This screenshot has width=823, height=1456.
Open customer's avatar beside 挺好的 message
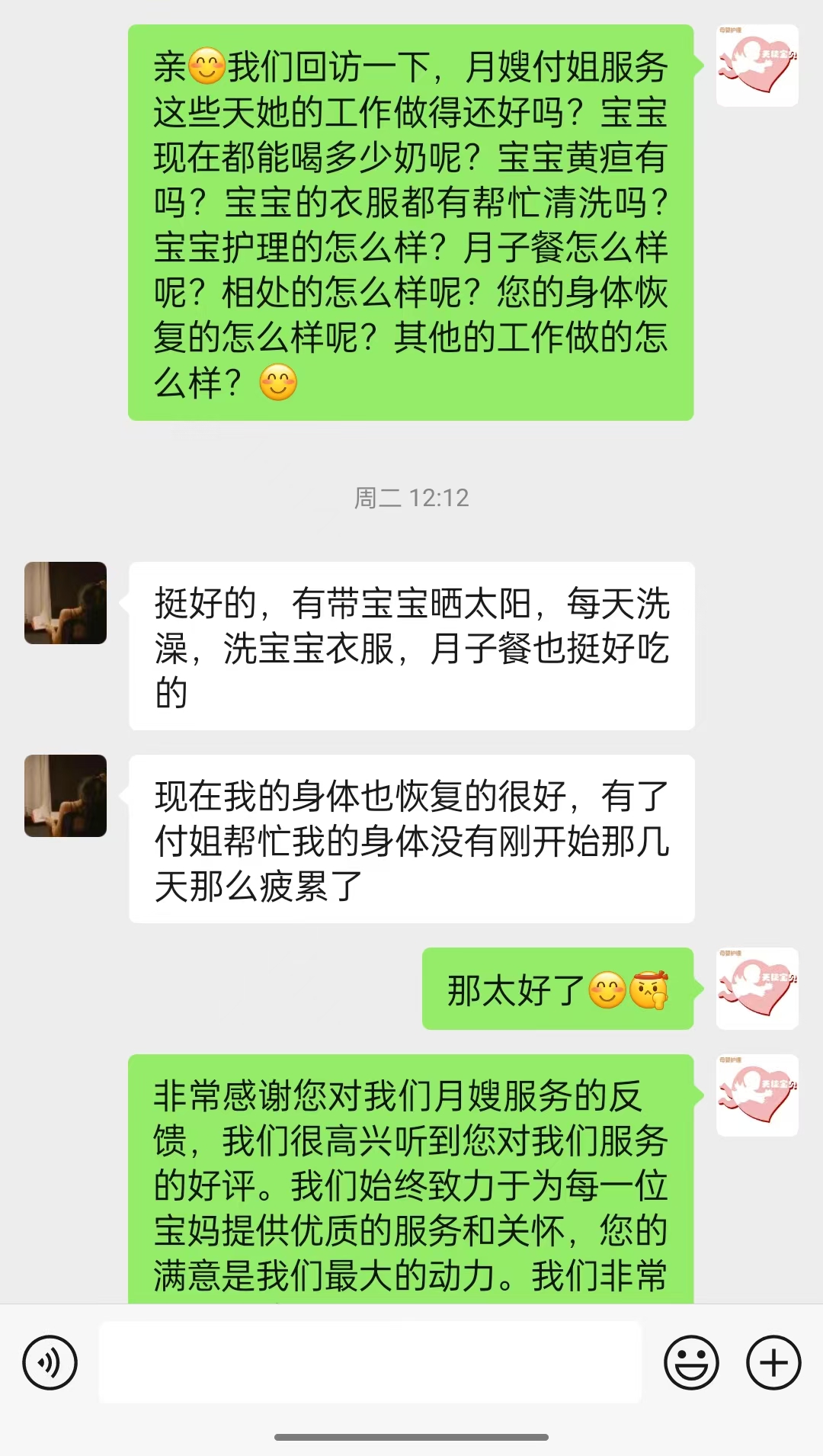click(x=66, y=603)
